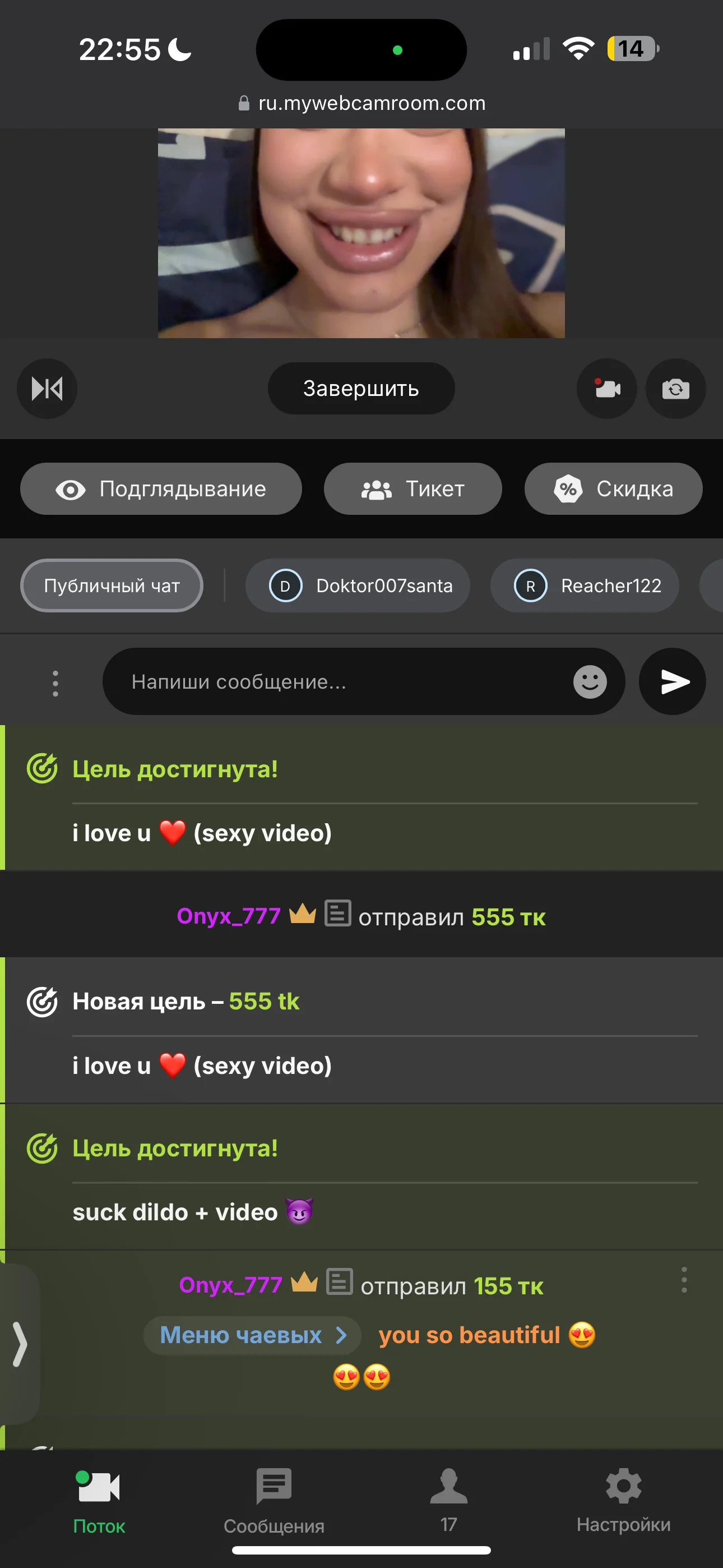
Task: Open the Скидка discount option
Action: point(613,489)
